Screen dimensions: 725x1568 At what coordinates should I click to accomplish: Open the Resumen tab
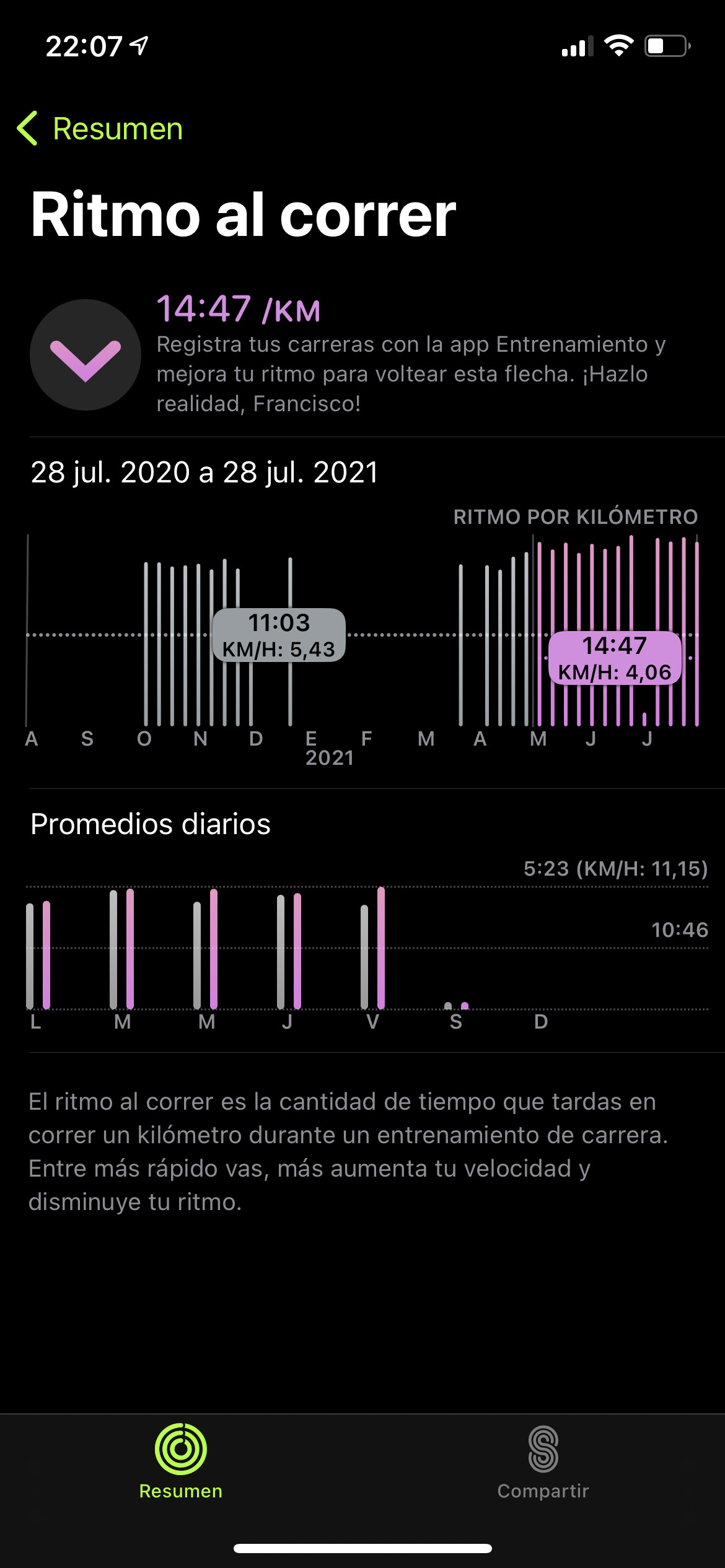180,1463
